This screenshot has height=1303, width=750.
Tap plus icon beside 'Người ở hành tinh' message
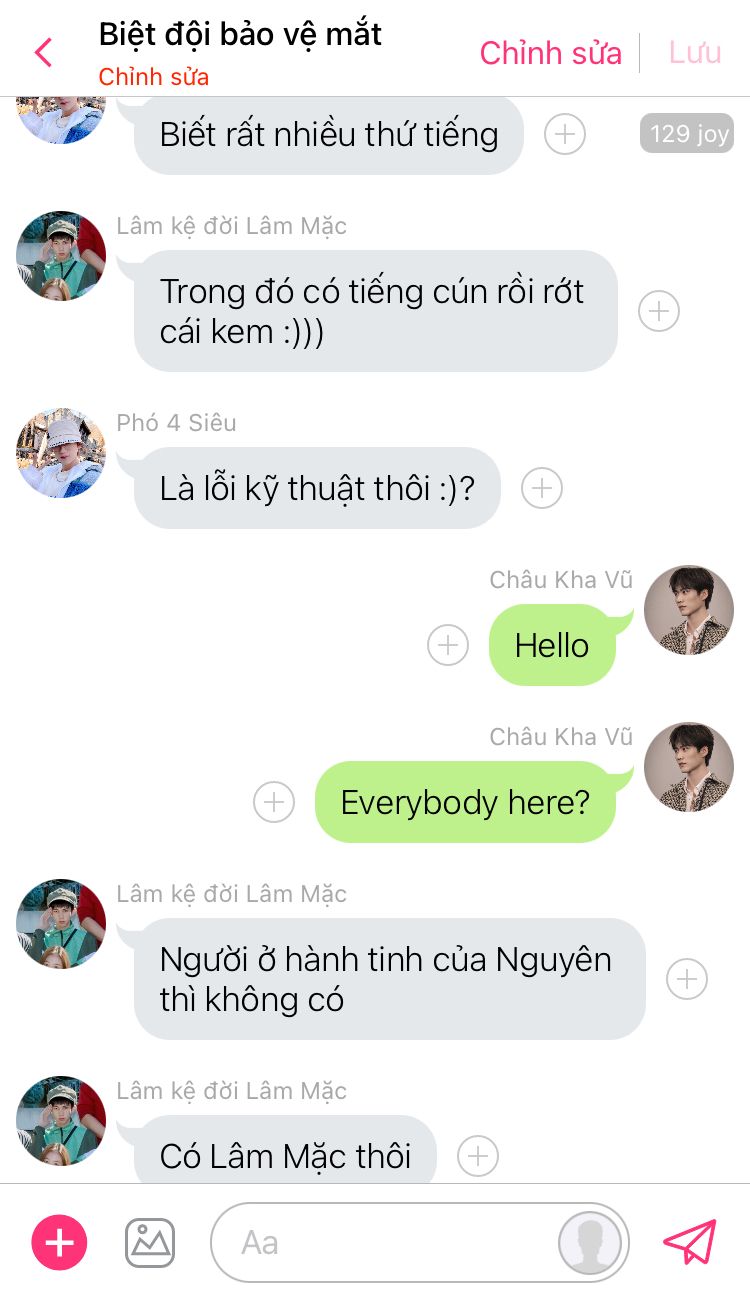(687, 979)
